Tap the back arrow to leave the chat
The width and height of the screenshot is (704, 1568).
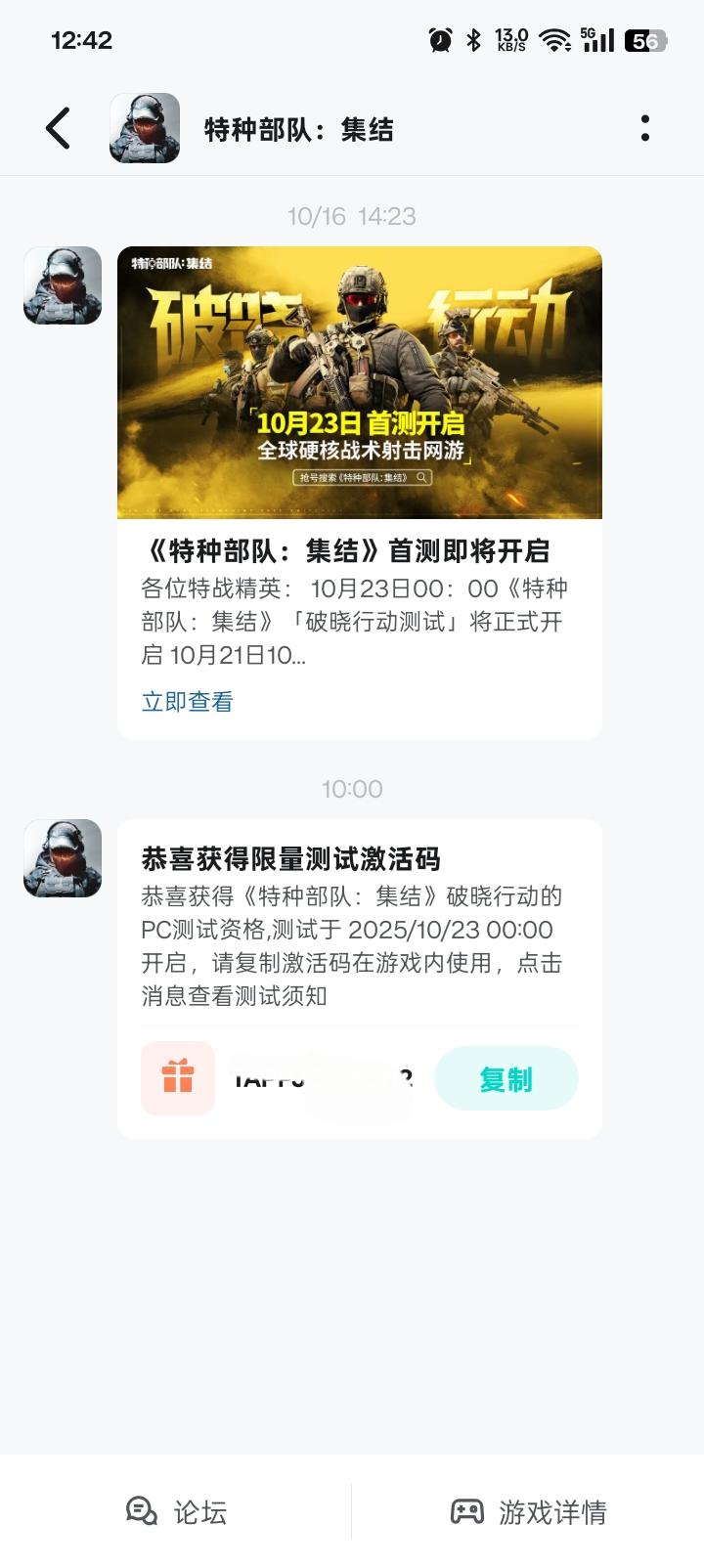point(57,126)
